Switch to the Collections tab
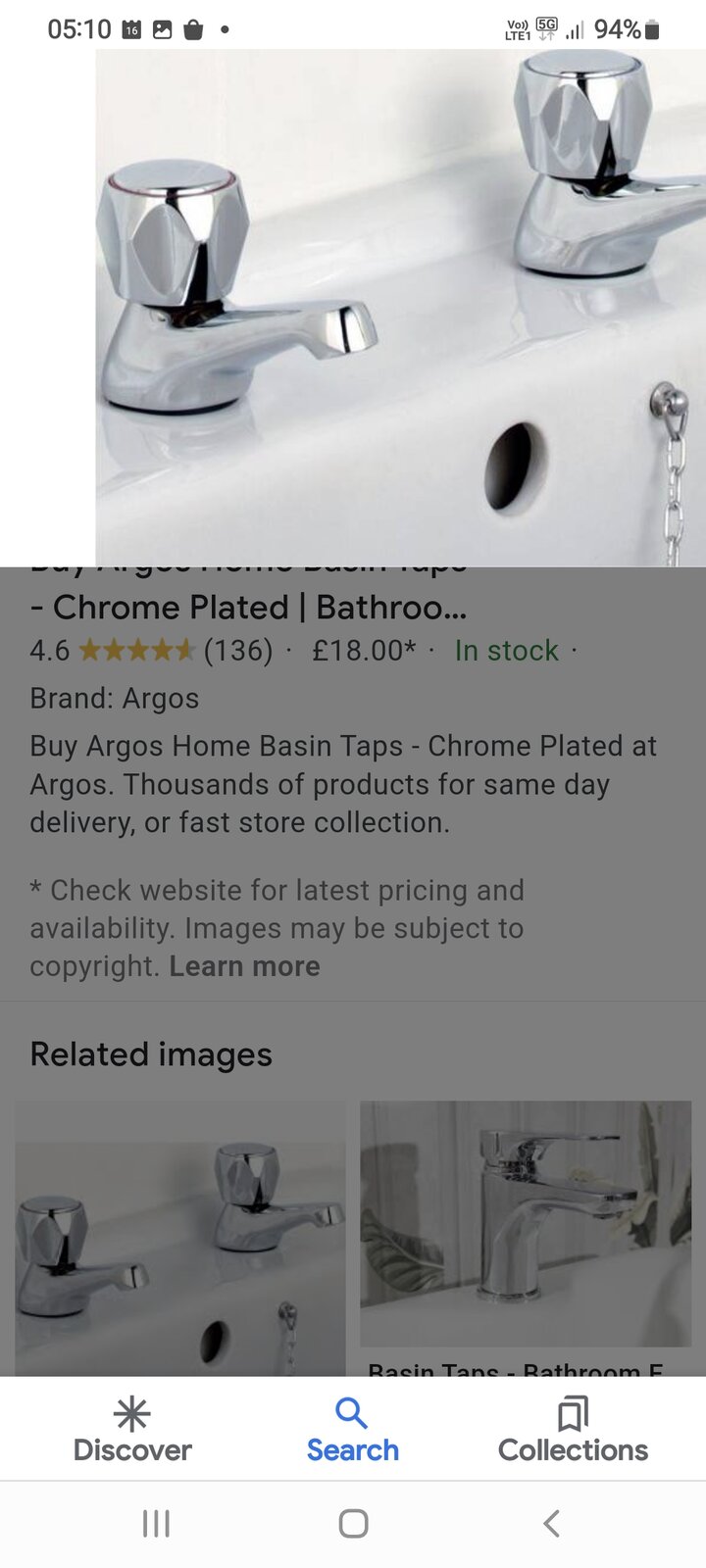 (x=572, y=1430)
